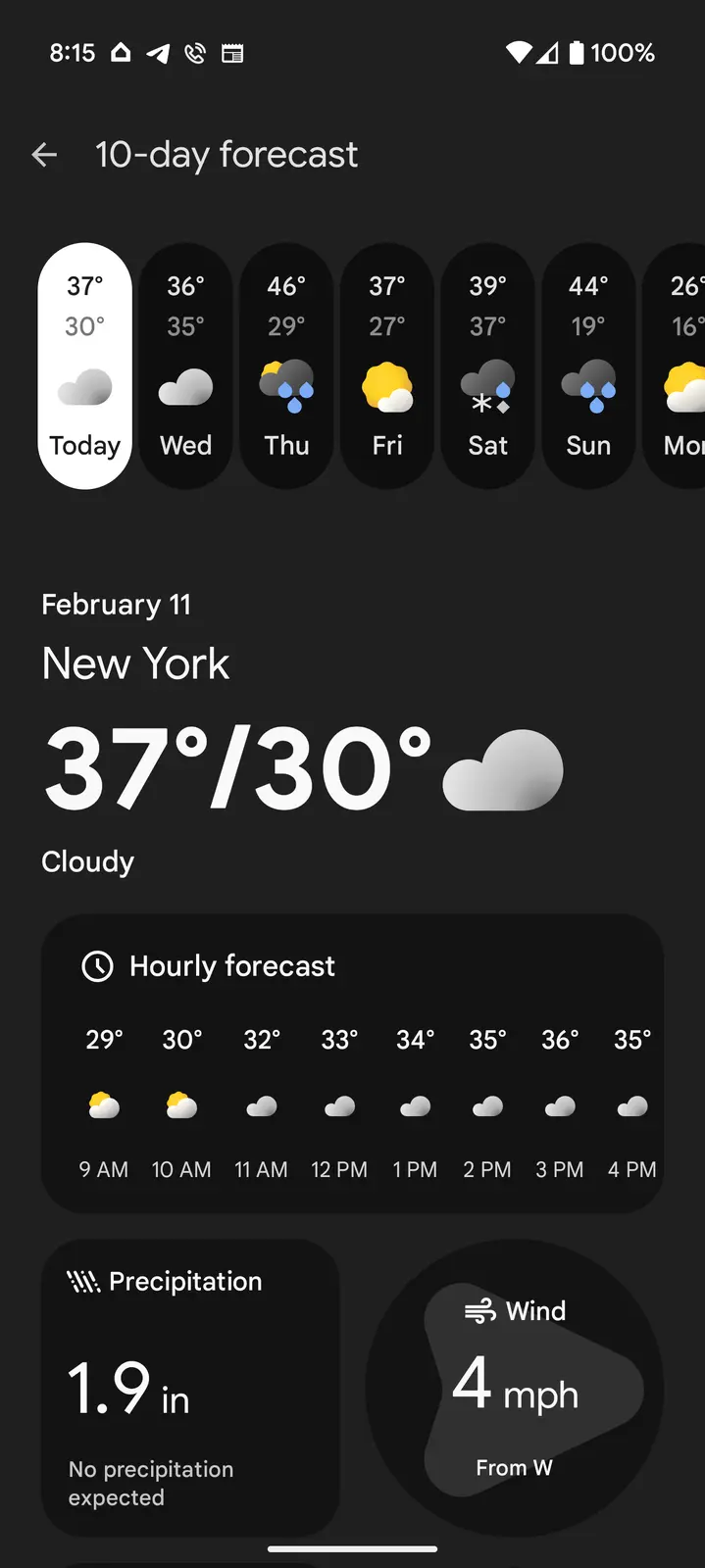705x1568 pixels.
Task: Select the Fri day pill
Action: [387, 366]
